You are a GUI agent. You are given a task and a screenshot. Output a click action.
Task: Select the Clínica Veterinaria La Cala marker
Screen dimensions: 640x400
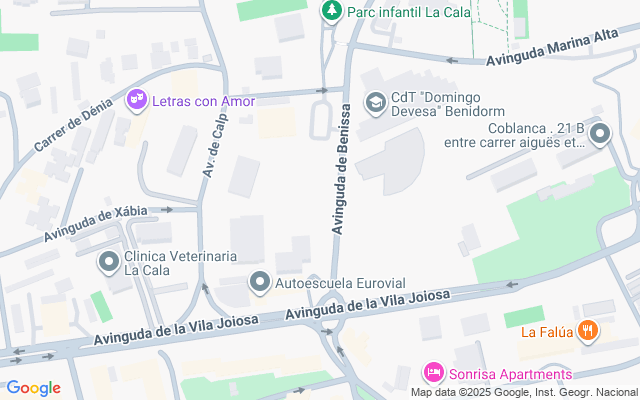(109, 263)
